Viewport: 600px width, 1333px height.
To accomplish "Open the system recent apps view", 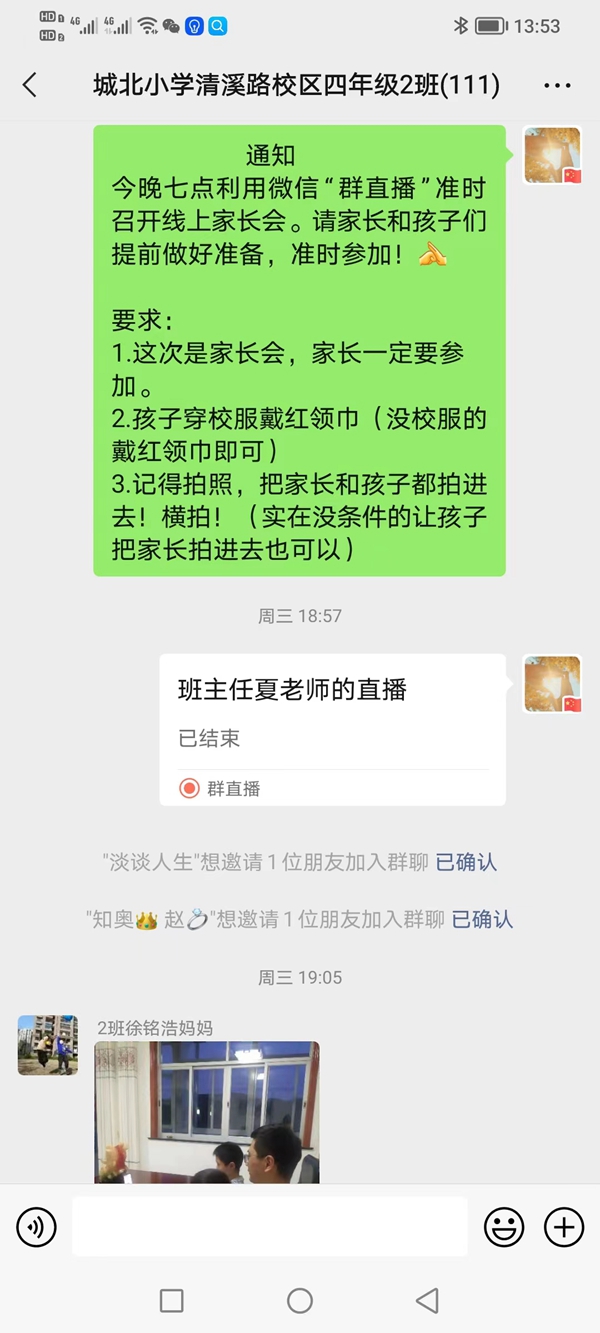I will pos(172,1300).
